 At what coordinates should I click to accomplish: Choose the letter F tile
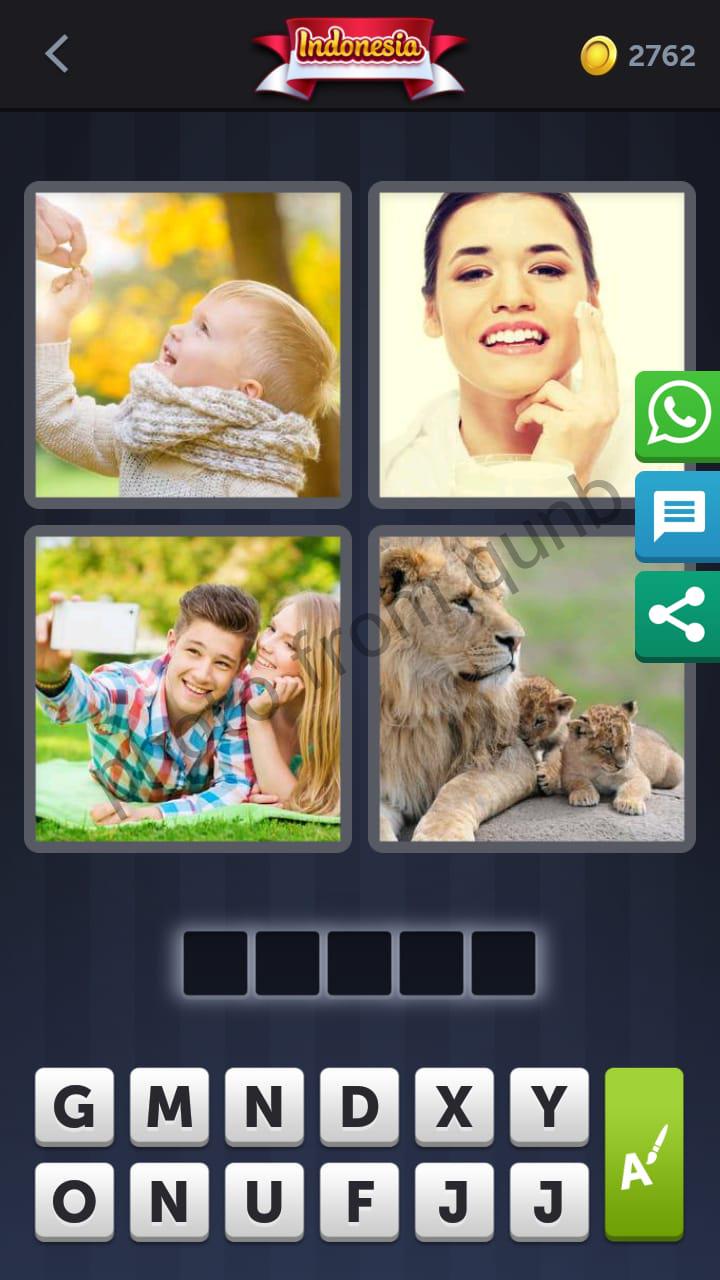click(359, 1201)
